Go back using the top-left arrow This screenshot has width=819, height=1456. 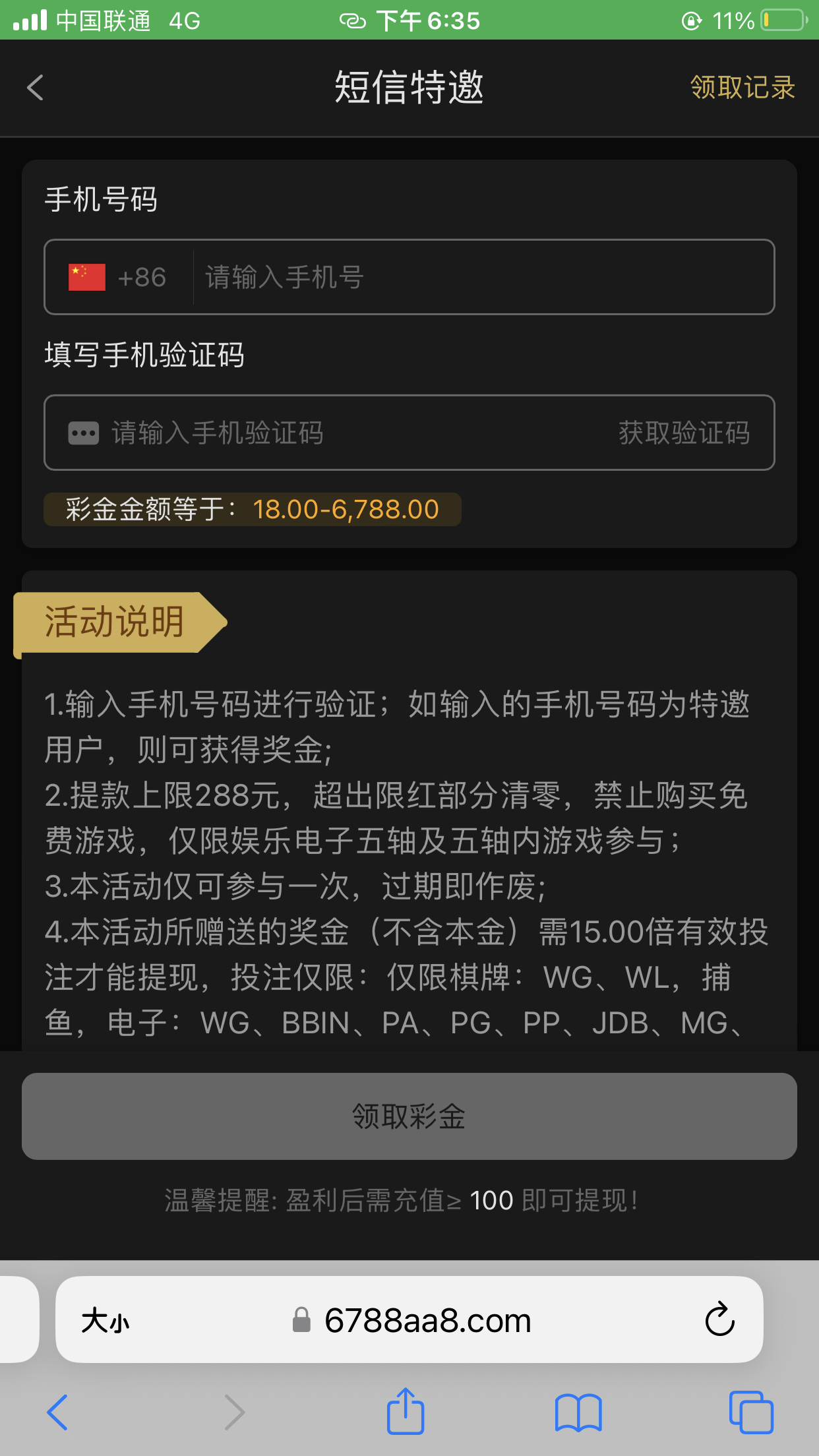click(36, 88)
